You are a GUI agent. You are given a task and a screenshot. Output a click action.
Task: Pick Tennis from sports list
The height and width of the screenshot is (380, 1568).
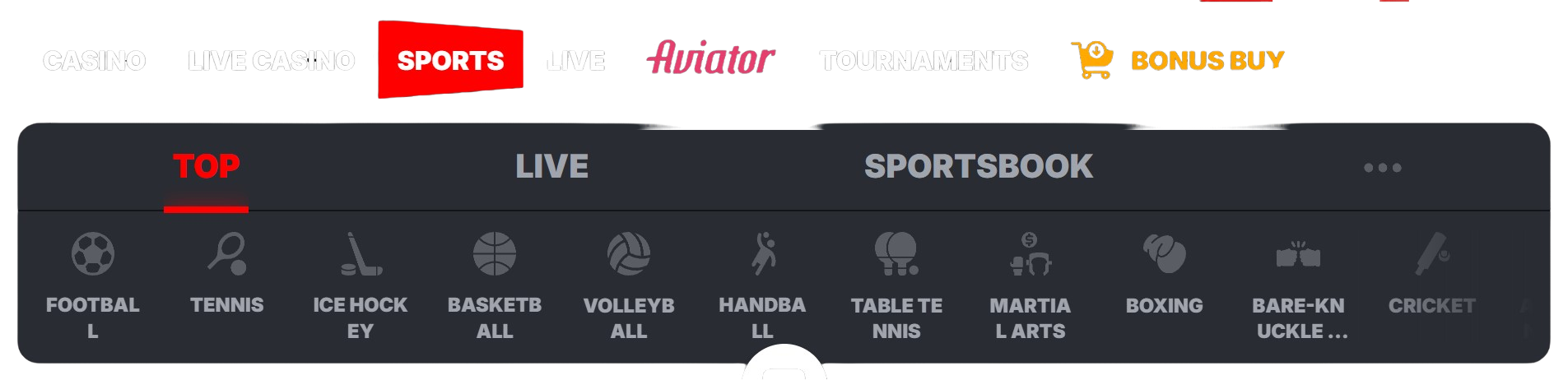click(226, 273)
